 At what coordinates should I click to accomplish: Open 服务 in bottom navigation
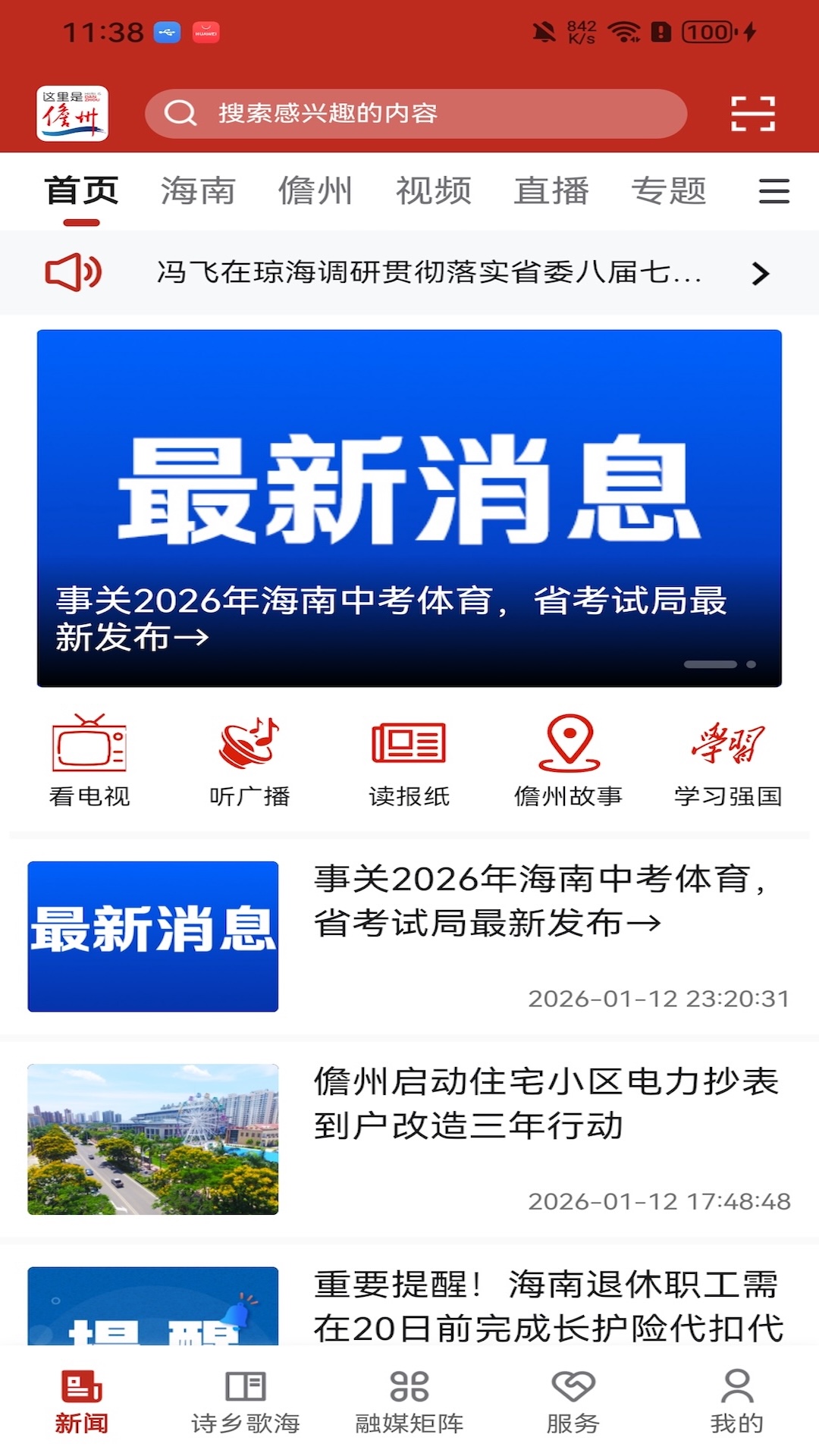coord(573,1407)
